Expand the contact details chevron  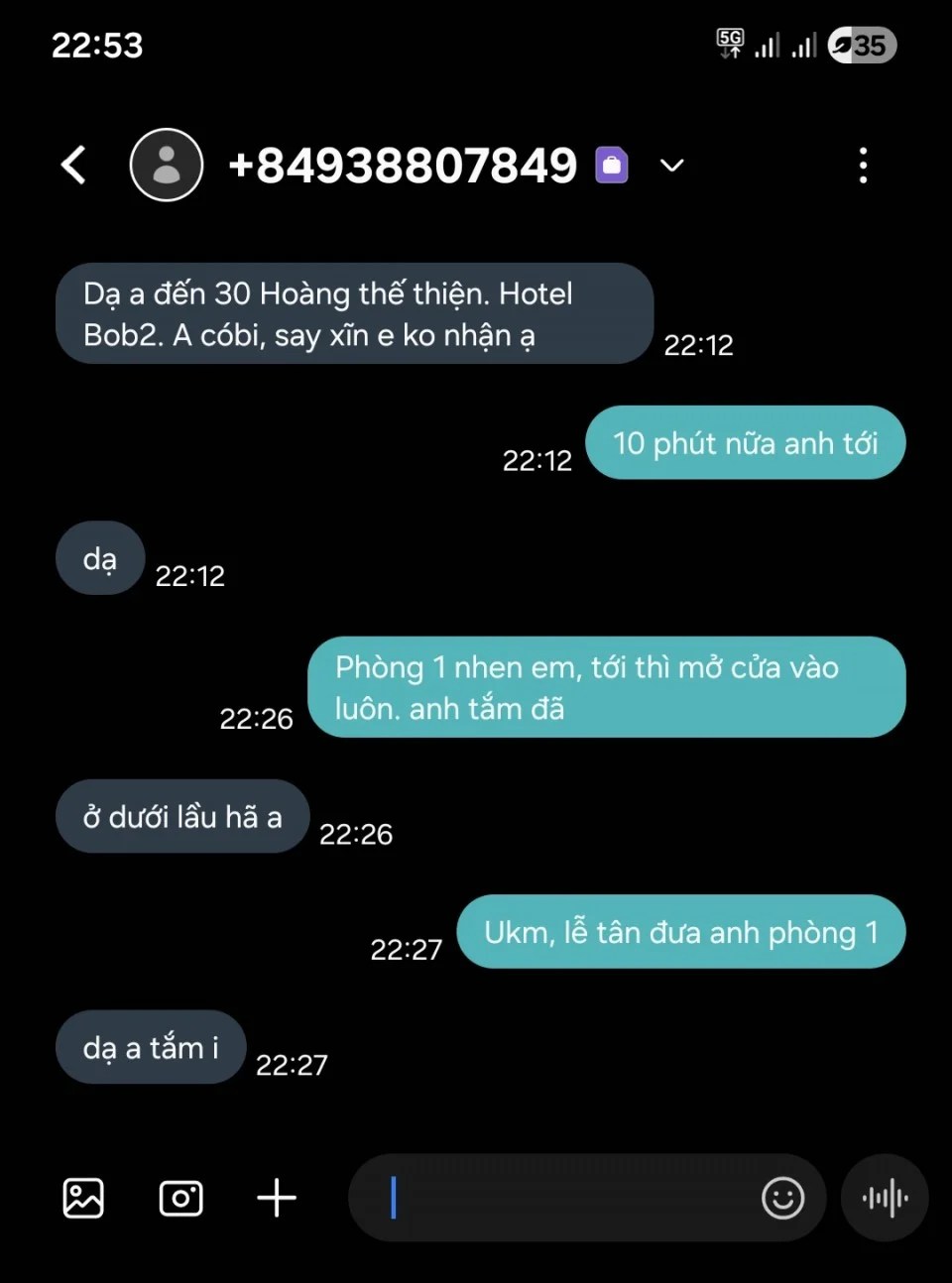(x=672, y=166)
